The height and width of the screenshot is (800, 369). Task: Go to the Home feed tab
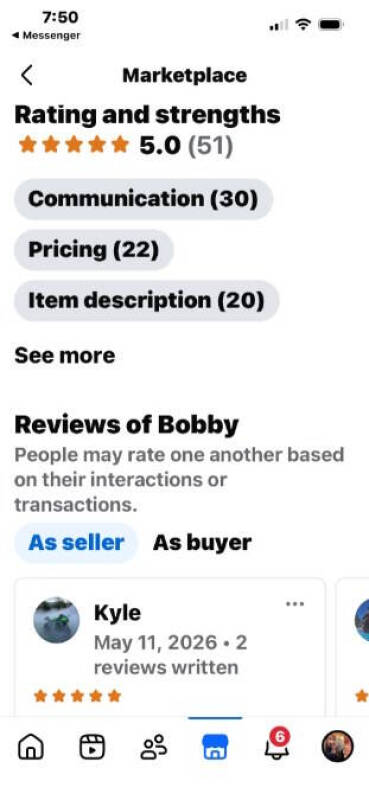[x=31, y=746]
